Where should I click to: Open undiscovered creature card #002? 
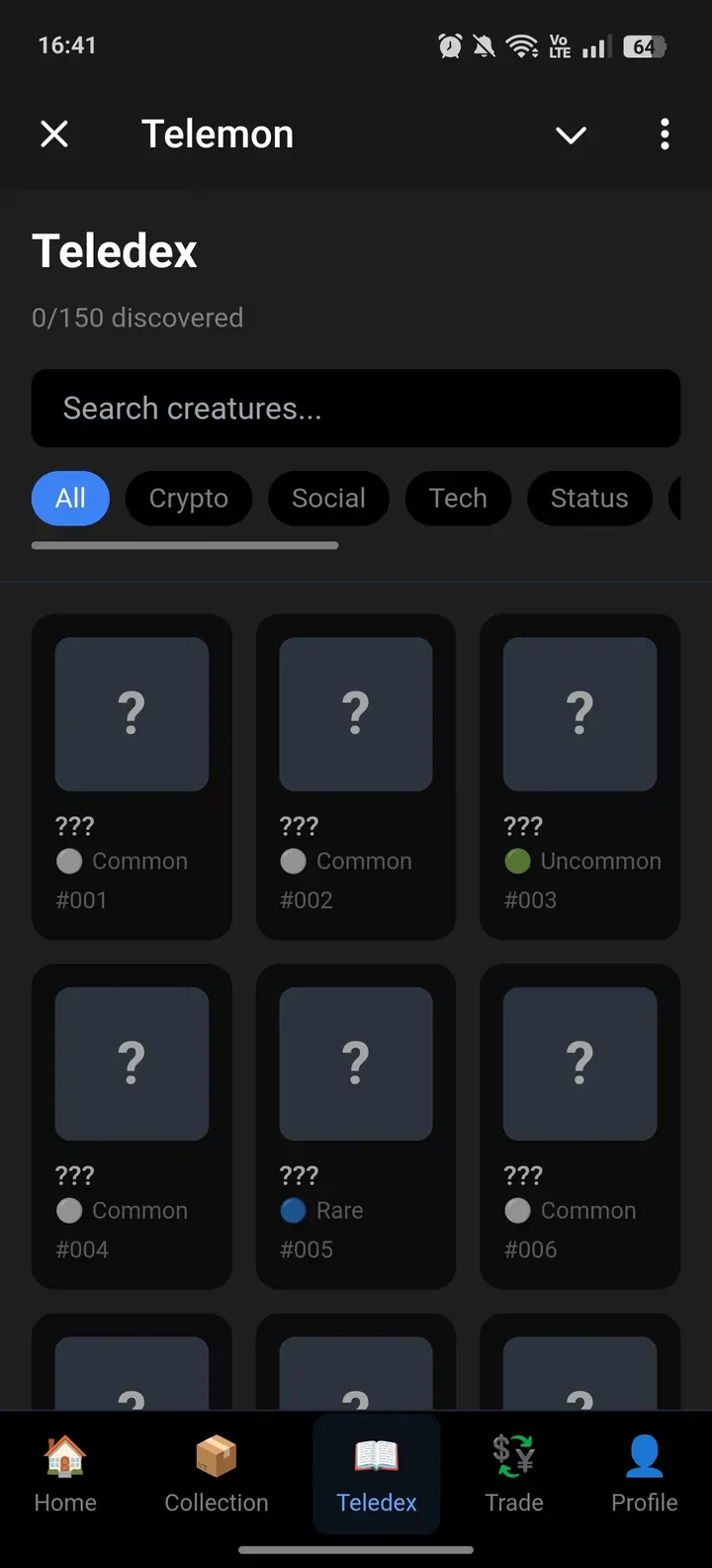pyautogui.click(x=356, y=776)
